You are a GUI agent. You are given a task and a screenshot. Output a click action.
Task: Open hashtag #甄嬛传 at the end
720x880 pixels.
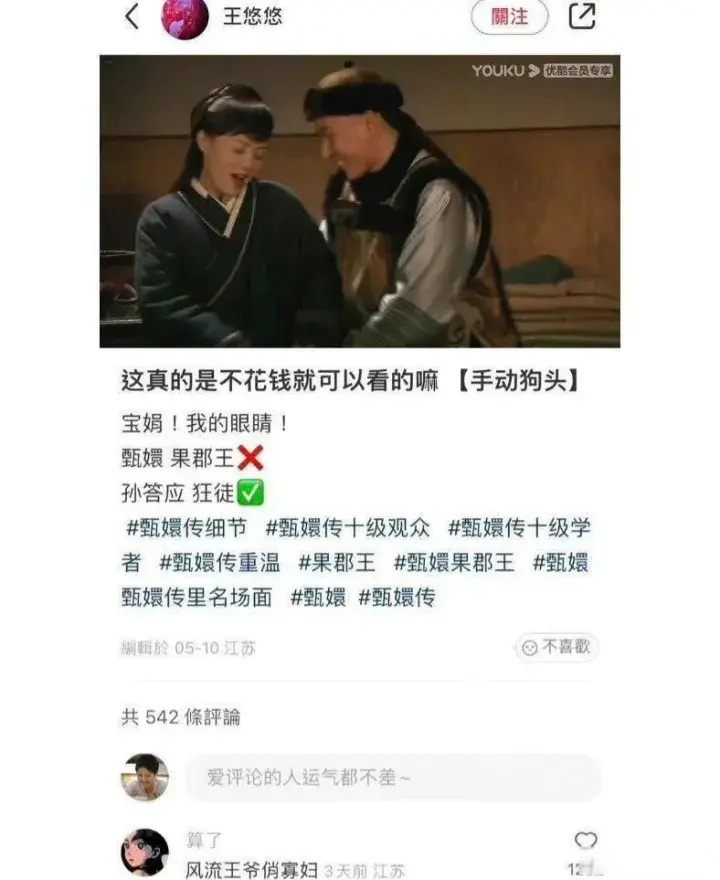[x=397, y=598]
